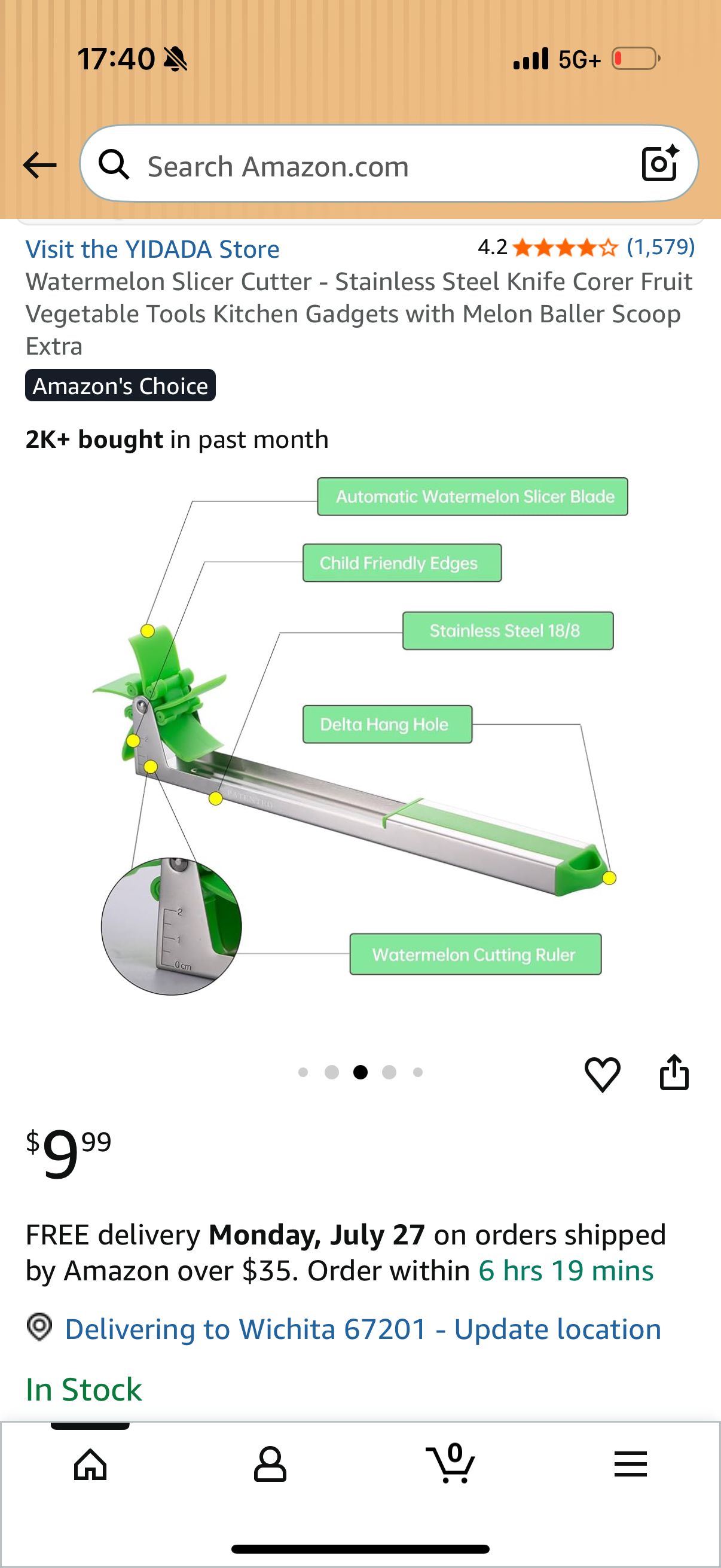Update delivery location for Wichita 67201

point(363,1329)
